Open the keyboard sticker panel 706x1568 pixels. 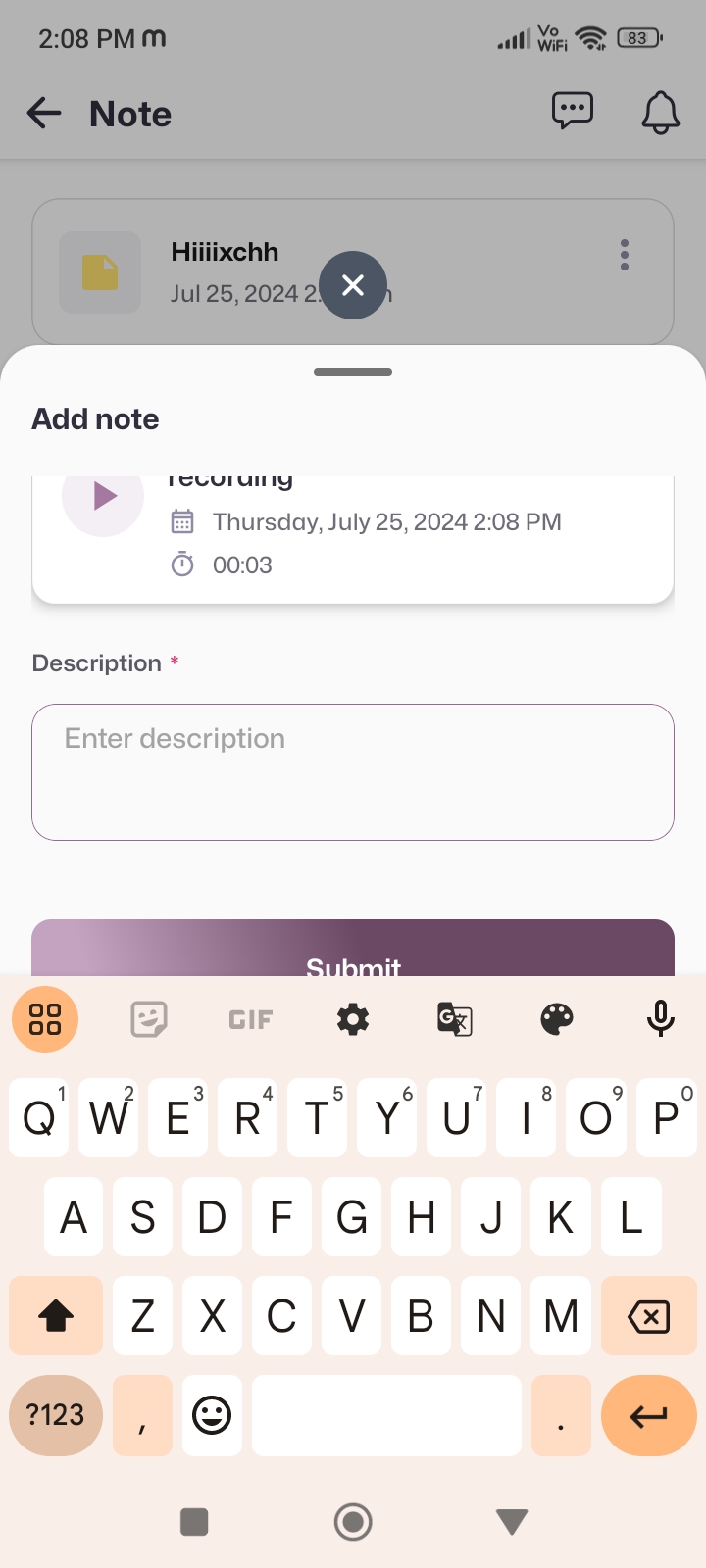point(149,1019)
